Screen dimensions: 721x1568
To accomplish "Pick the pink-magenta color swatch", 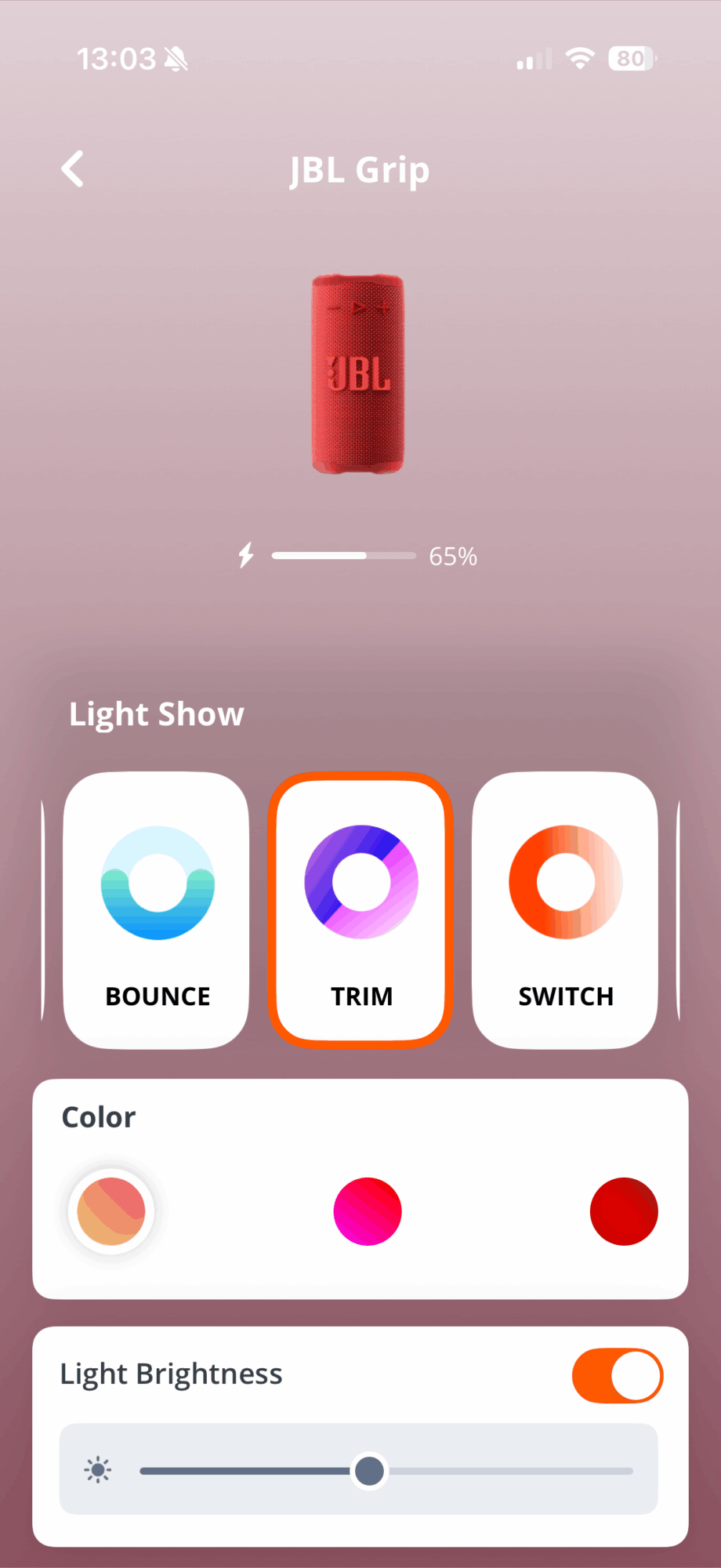I will tap(368, 1211).
